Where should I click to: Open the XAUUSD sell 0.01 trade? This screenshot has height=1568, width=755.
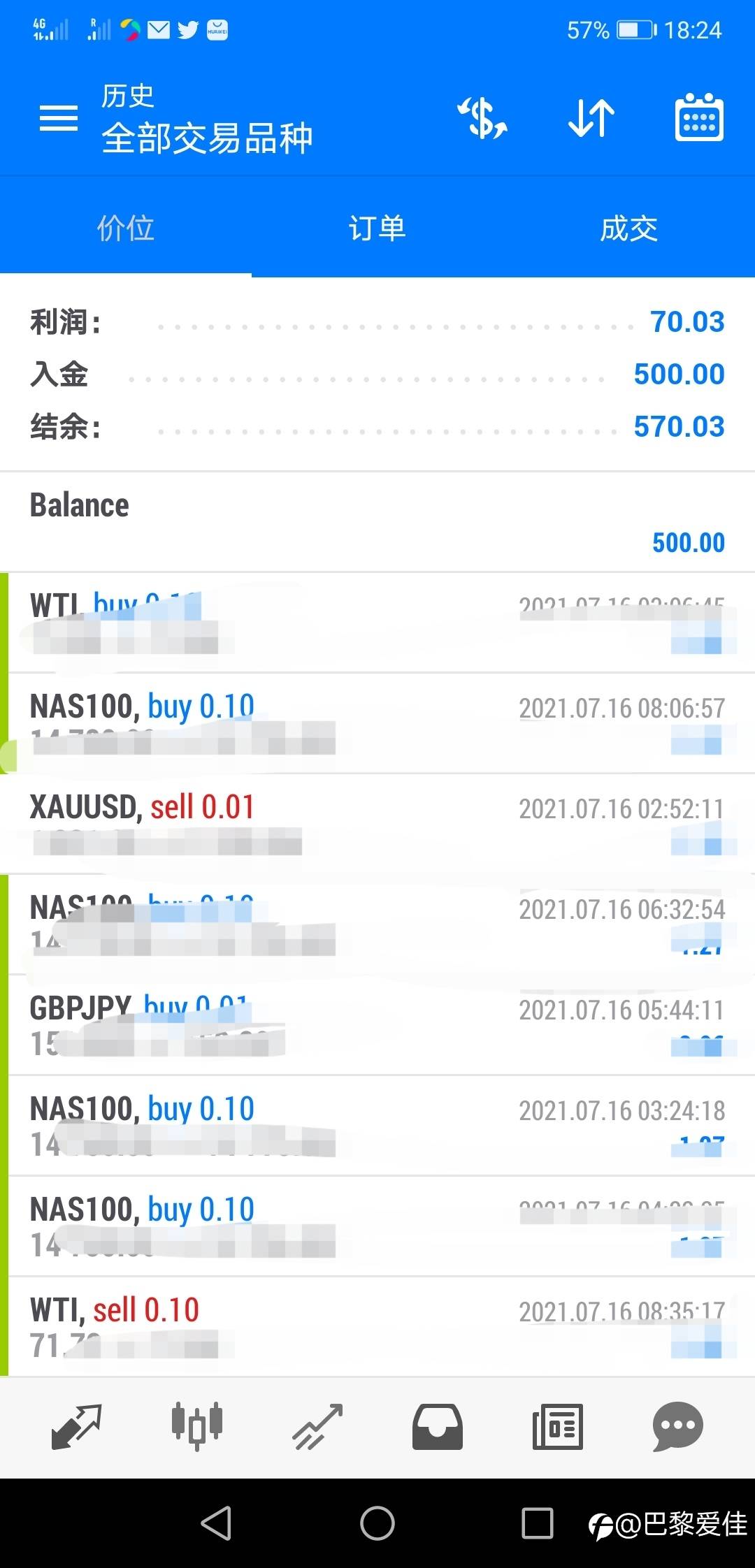click(377, 823)
